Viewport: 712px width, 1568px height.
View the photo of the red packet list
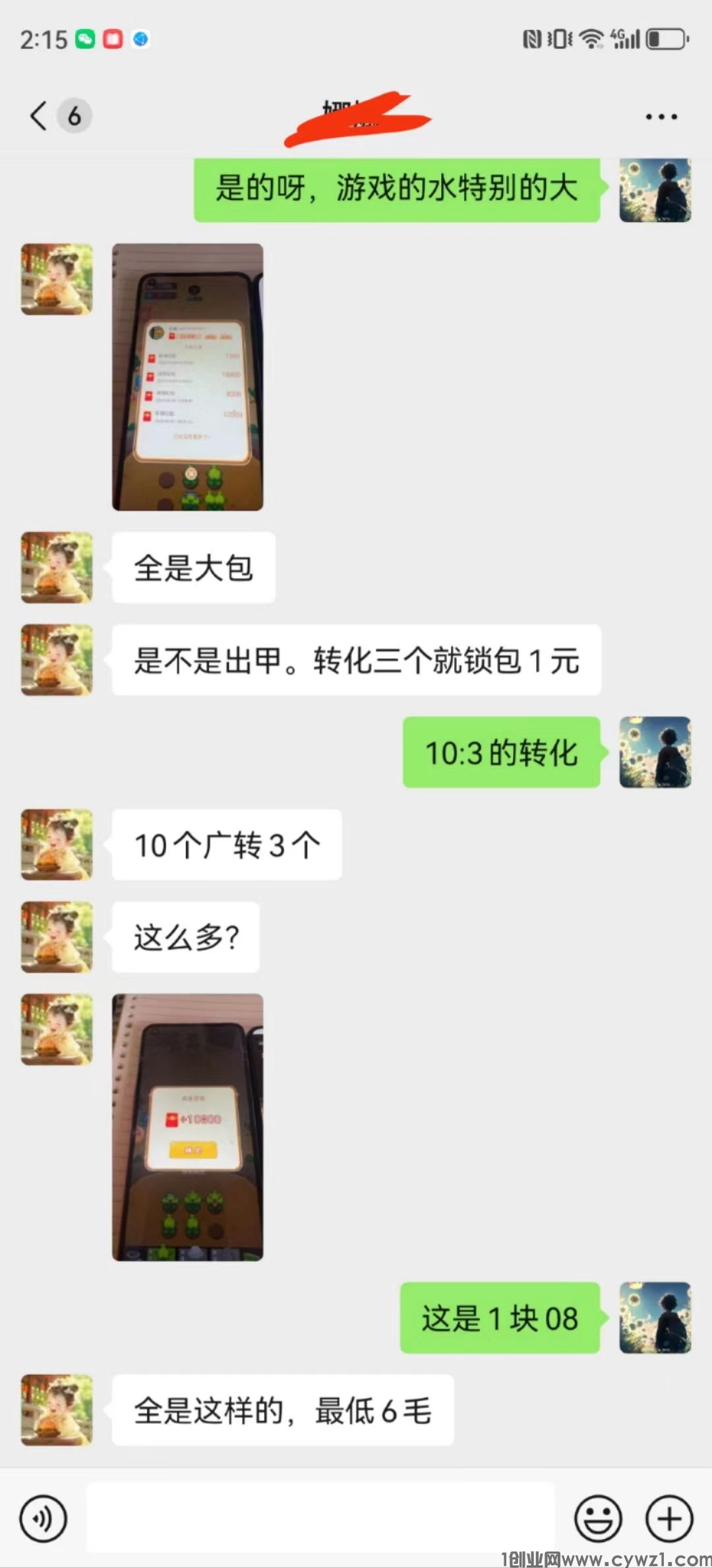coord(188,377)
